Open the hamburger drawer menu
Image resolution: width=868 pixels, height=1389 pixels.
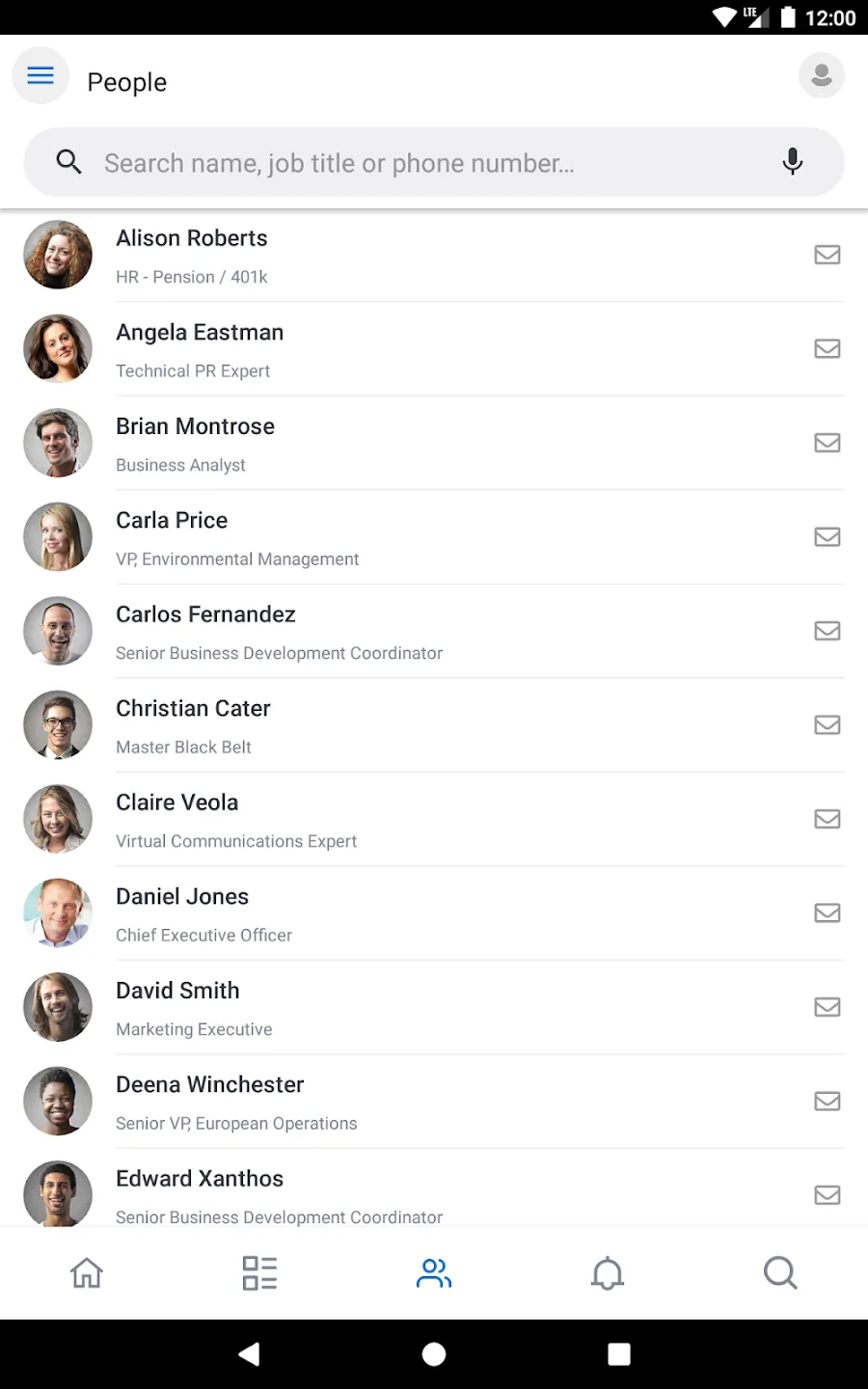point(41,75)
